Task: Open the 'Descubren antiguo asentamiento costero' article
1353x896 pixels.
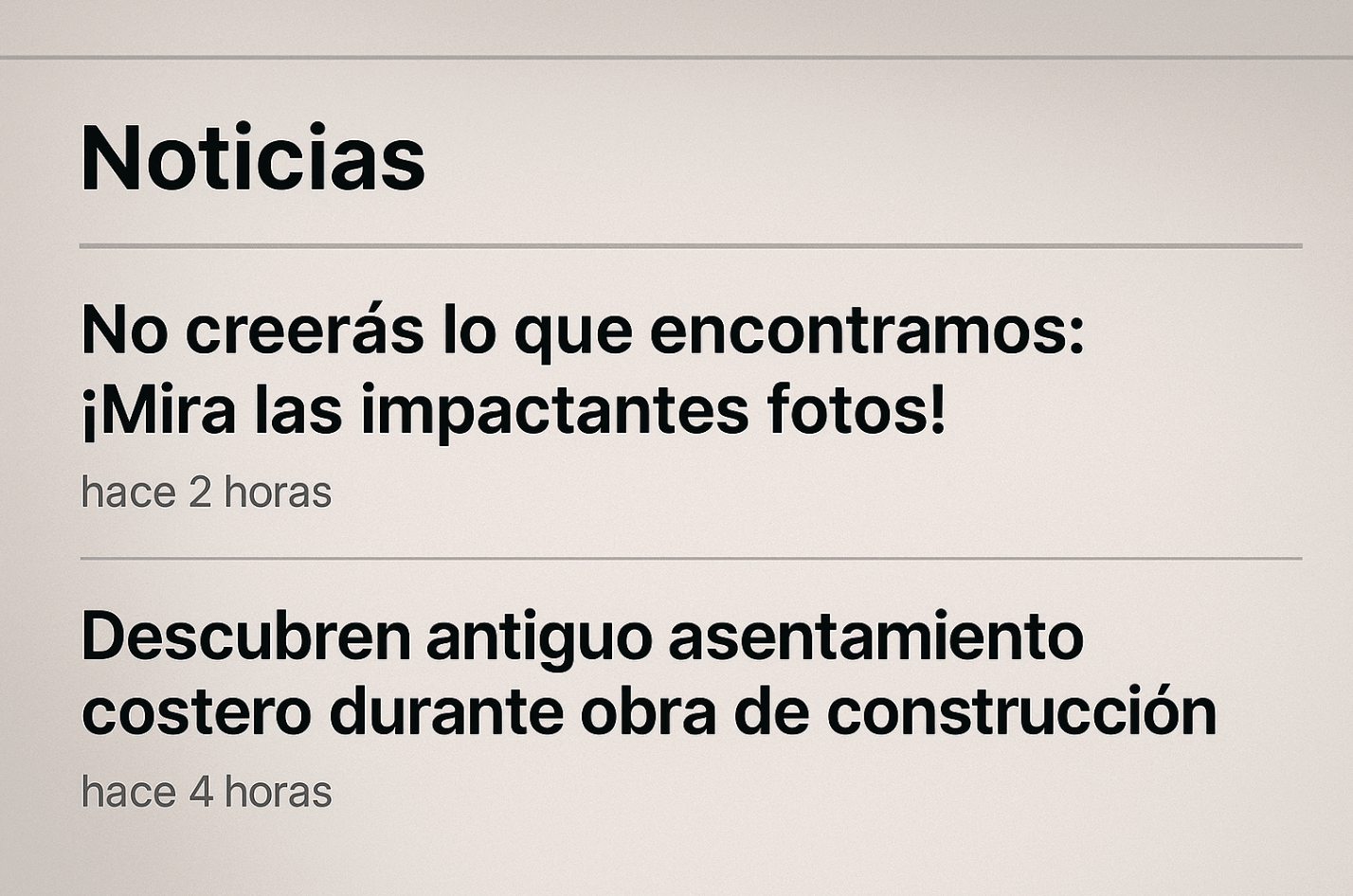Action: point(648,673)
